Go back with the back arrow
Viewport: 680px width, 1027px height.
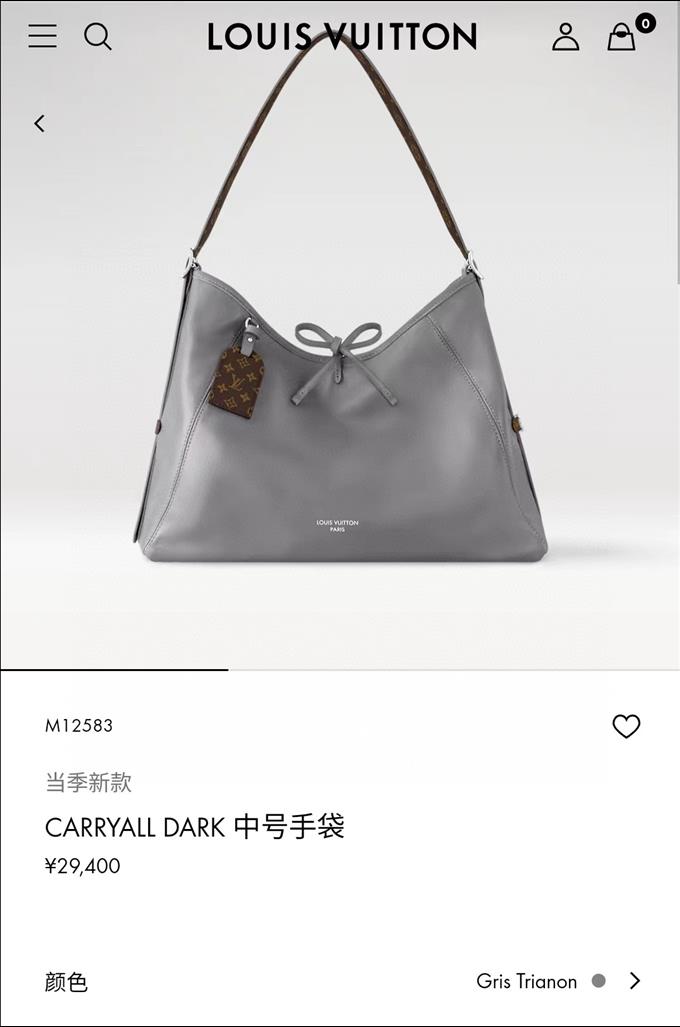(x=40, y=123)
